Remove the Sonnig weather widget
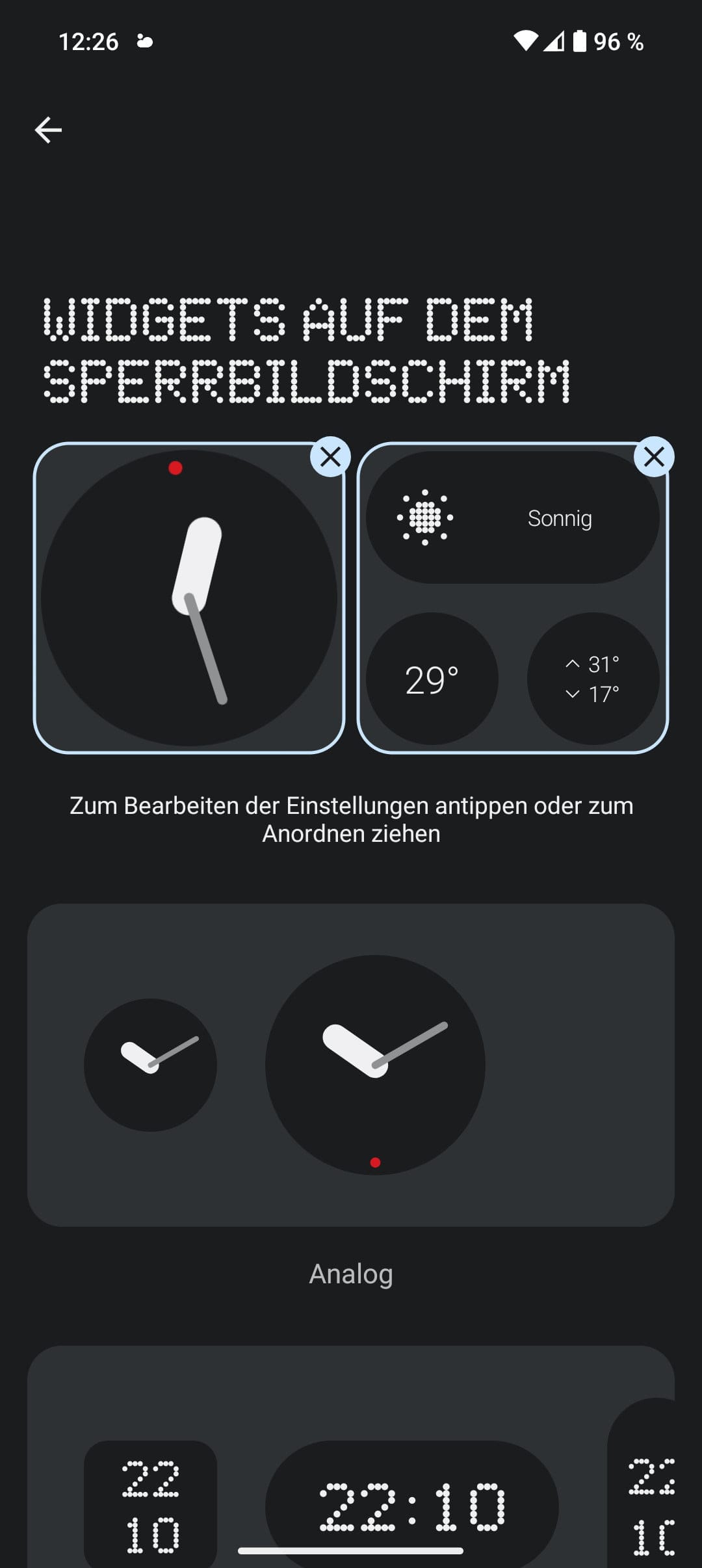The width and height of the screenshot is (702, 1568). pos(653,457)
